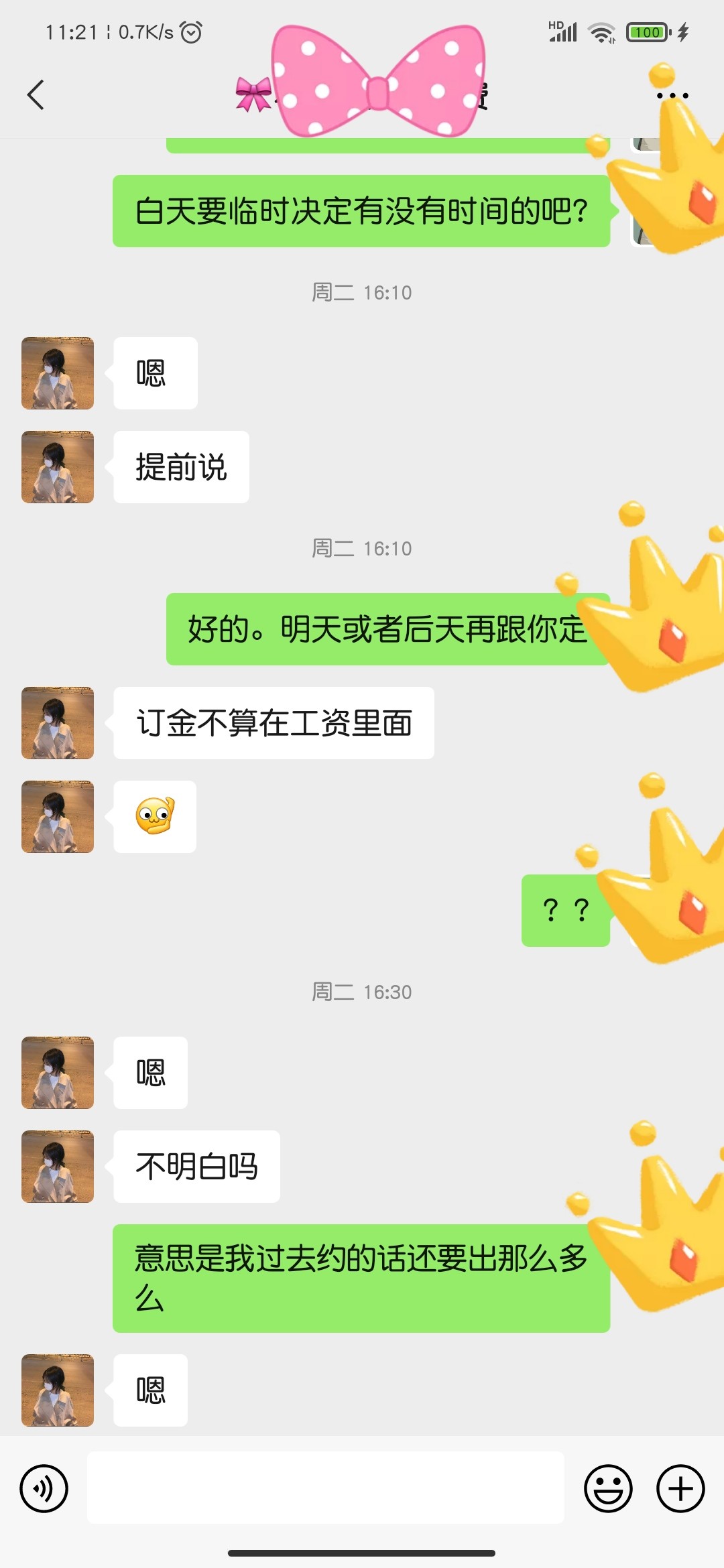
Task: Open contact avatar beside 提前说
Action: (58, 467)
